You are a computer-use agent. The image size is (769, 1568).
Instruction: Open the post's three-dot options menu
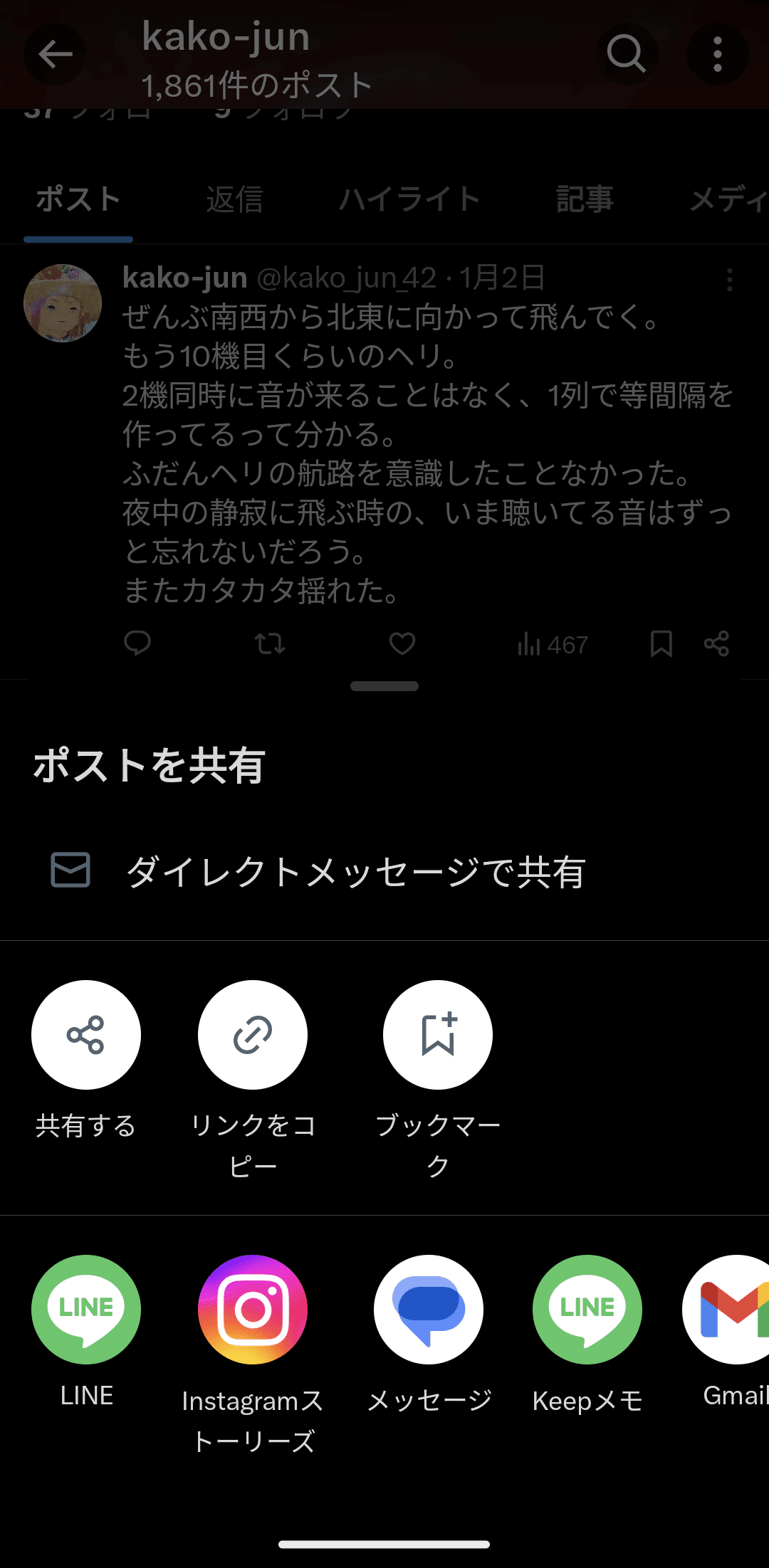point(728,282)
